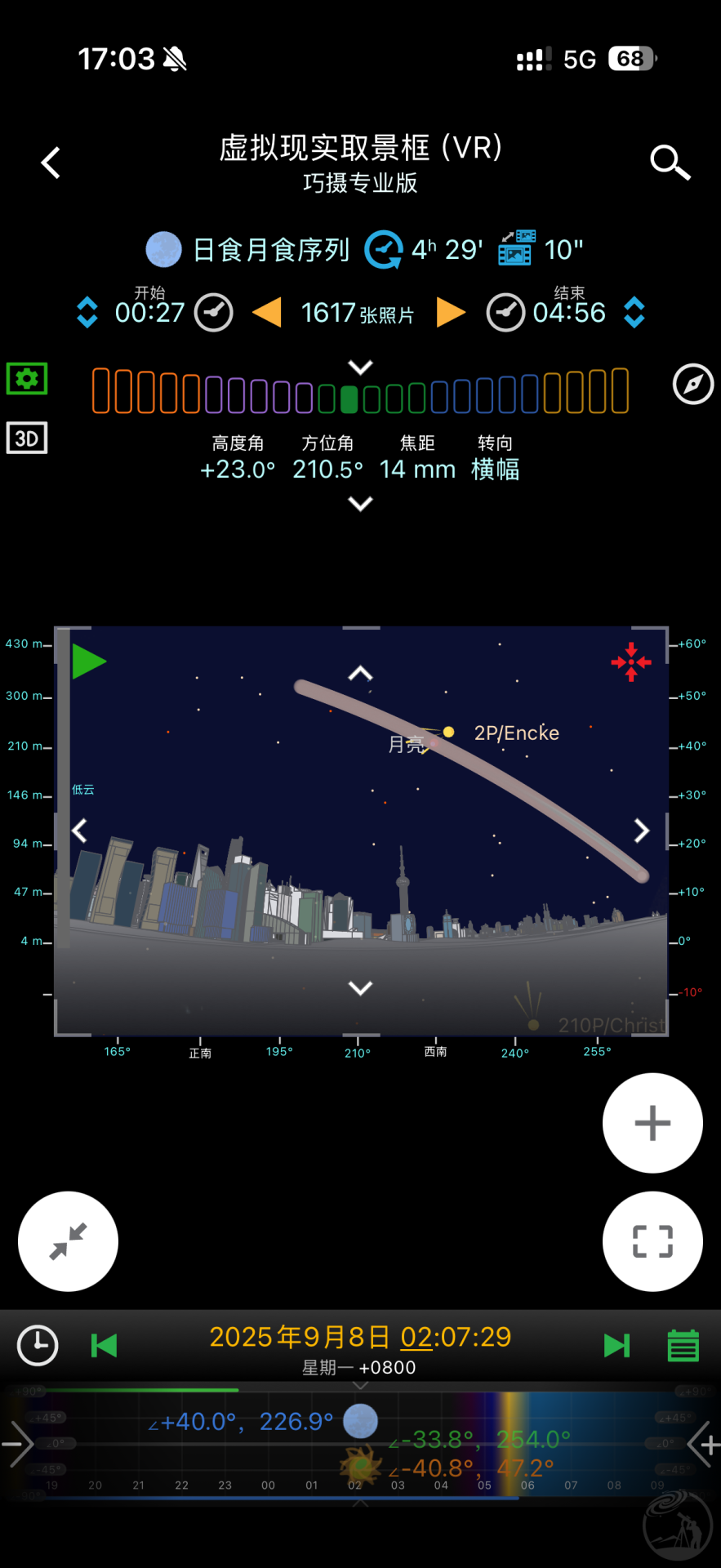721x1568 pixels.
Task: Toggle the 3D view button
Action: (27, 439)
